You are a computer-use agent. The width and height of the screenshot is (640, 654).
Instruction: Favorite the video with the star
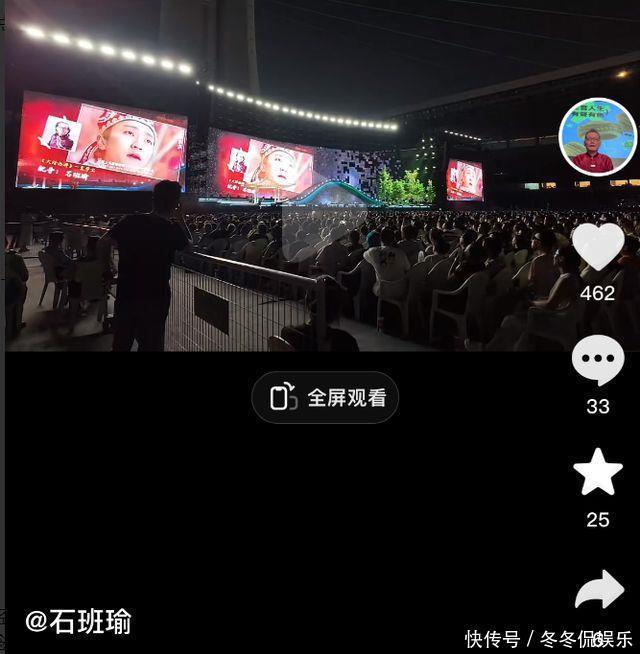click(598, 472)
